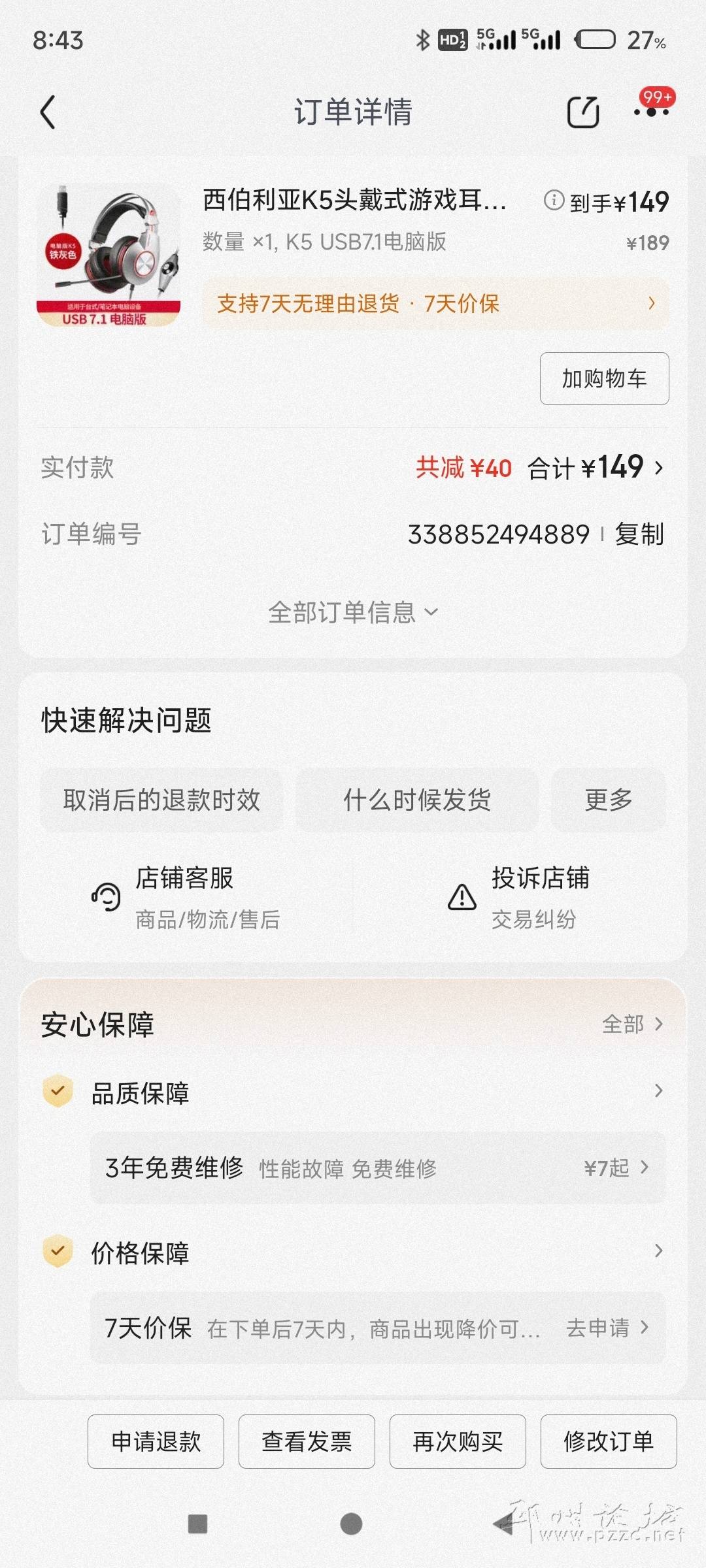Tap the 加购物车 button
This screenshot has width=706, height=1568.
click(604, 379)
